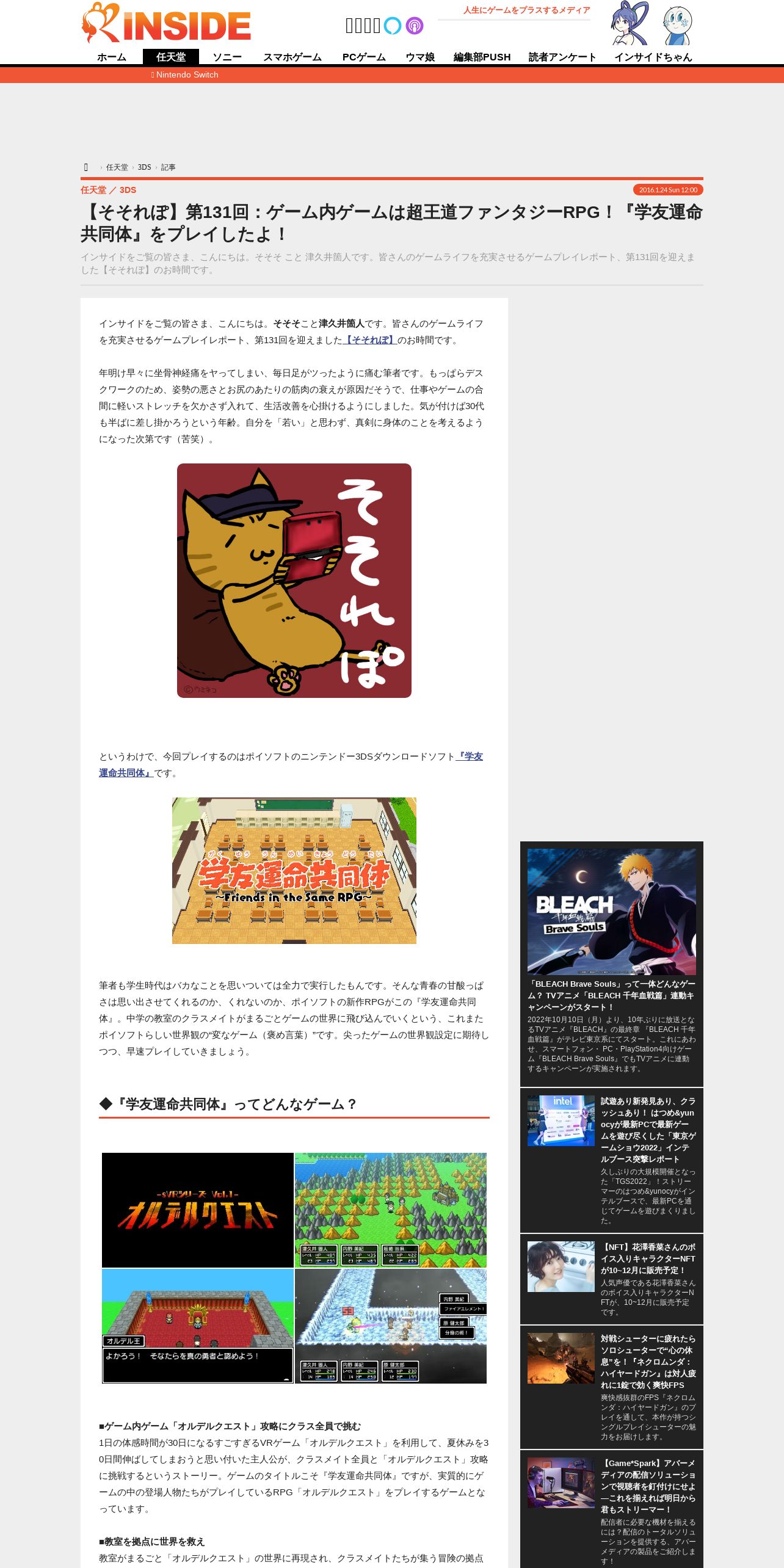Tap the 任天堂 category label above the title
Screen dimensions: 784x1568
point(93,190)
